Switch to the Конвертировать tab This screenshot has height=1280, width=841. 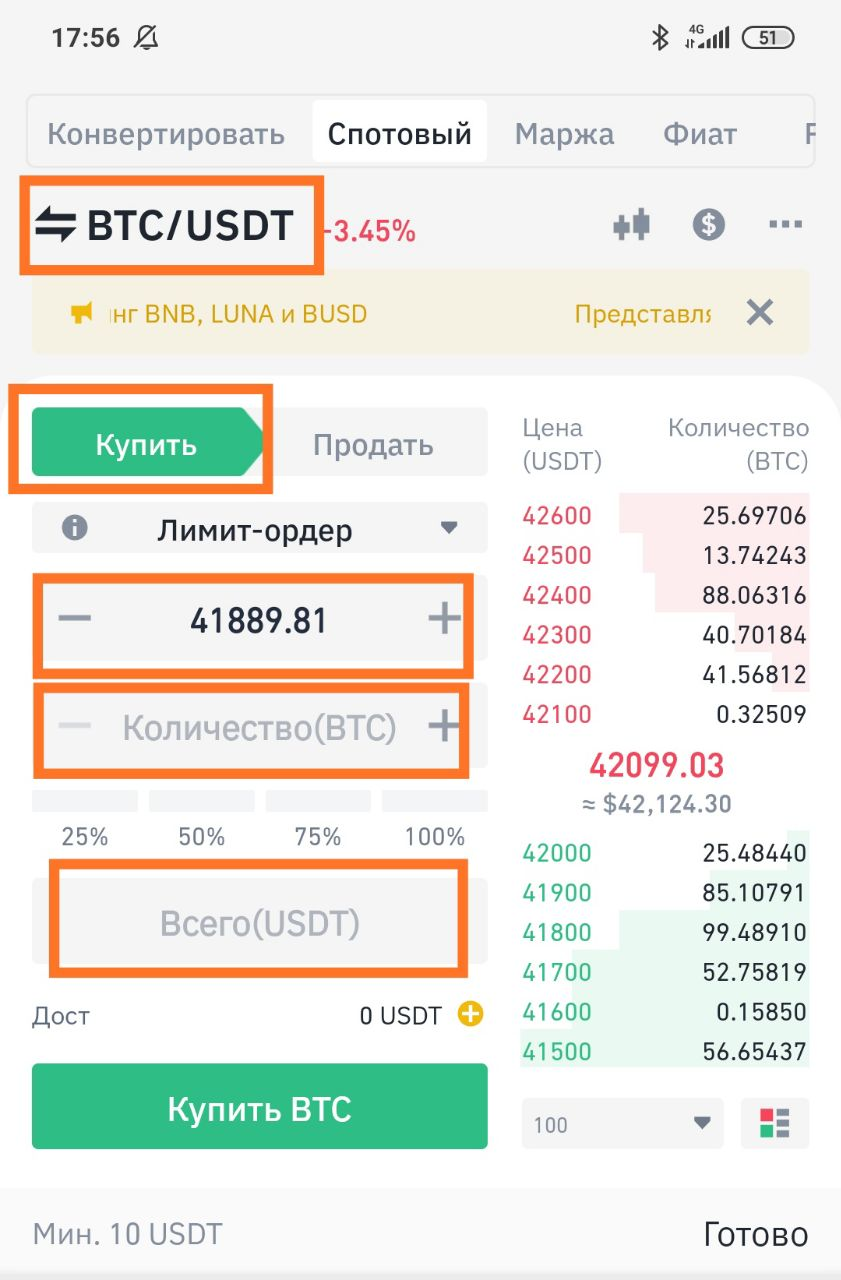(166, 134)
